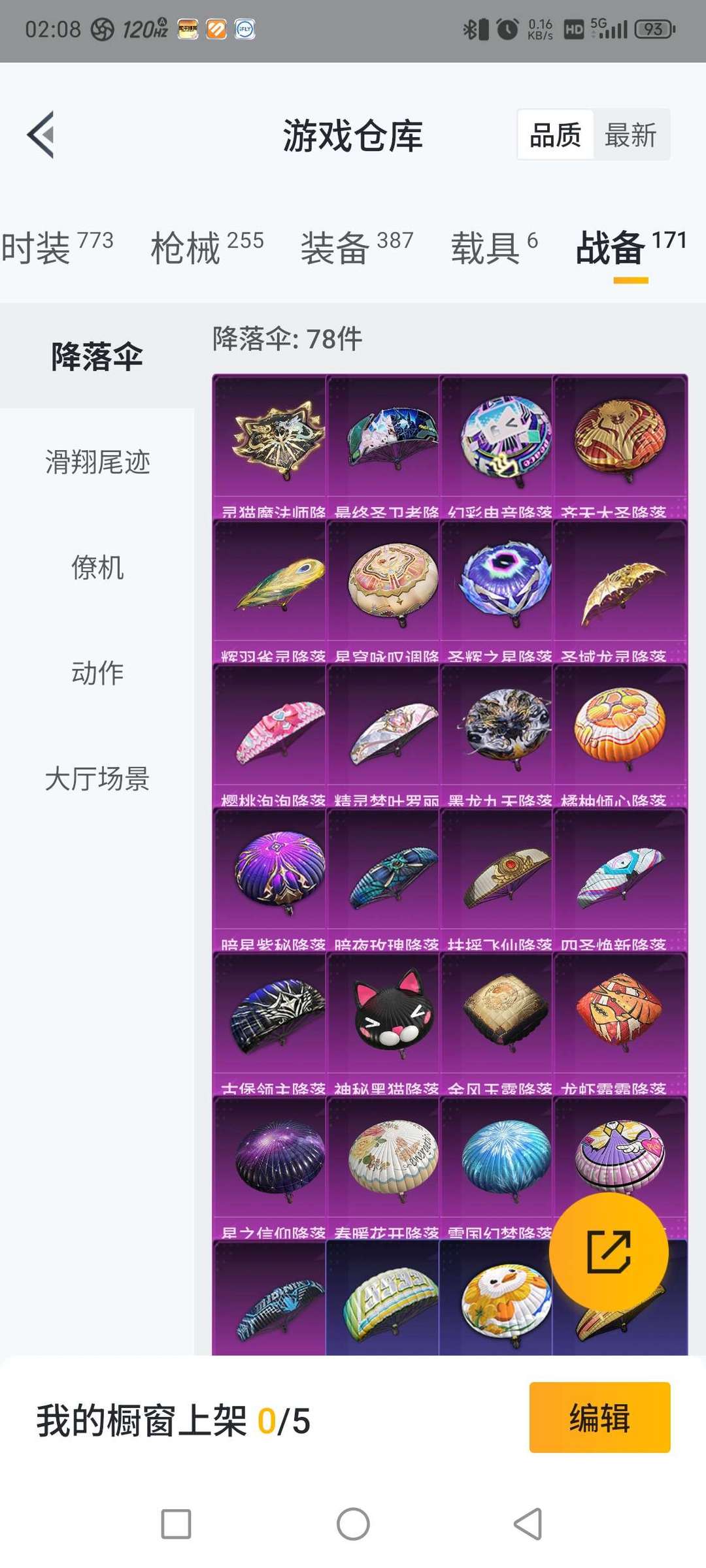
Task: Switch to the 时装 tab
Action: 57,248
